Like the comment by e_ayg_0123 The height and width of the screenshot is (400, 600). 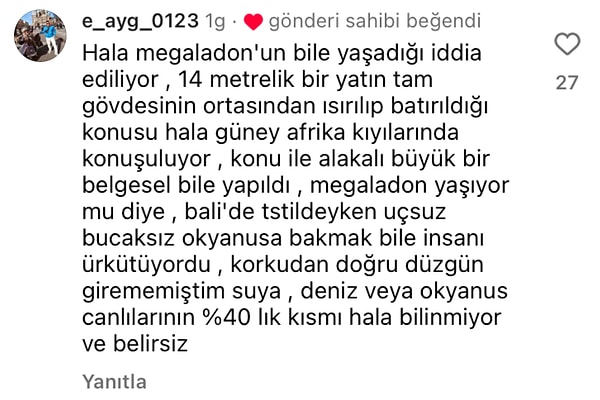567,44
